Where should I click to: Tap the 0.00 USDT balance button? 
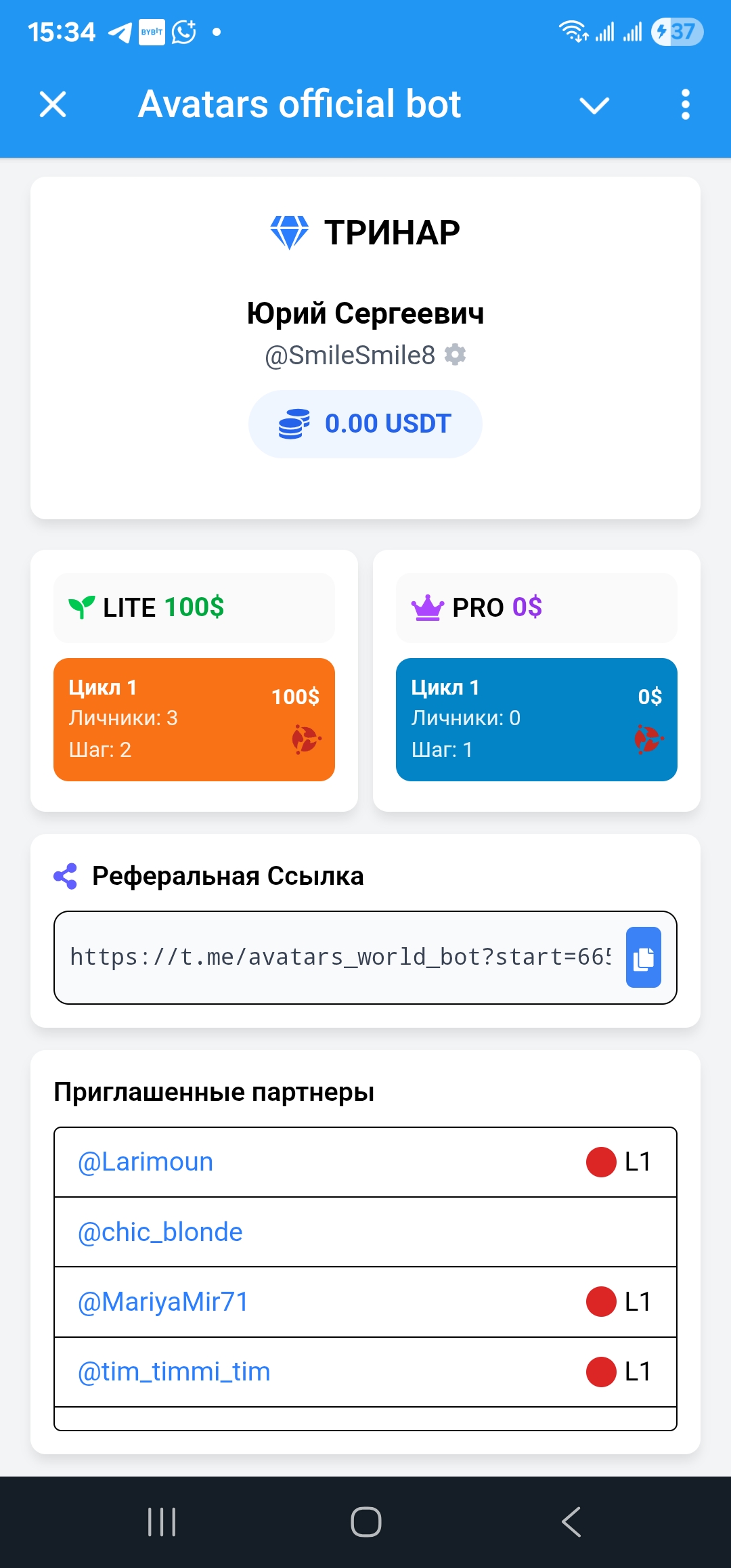(365, 424)
